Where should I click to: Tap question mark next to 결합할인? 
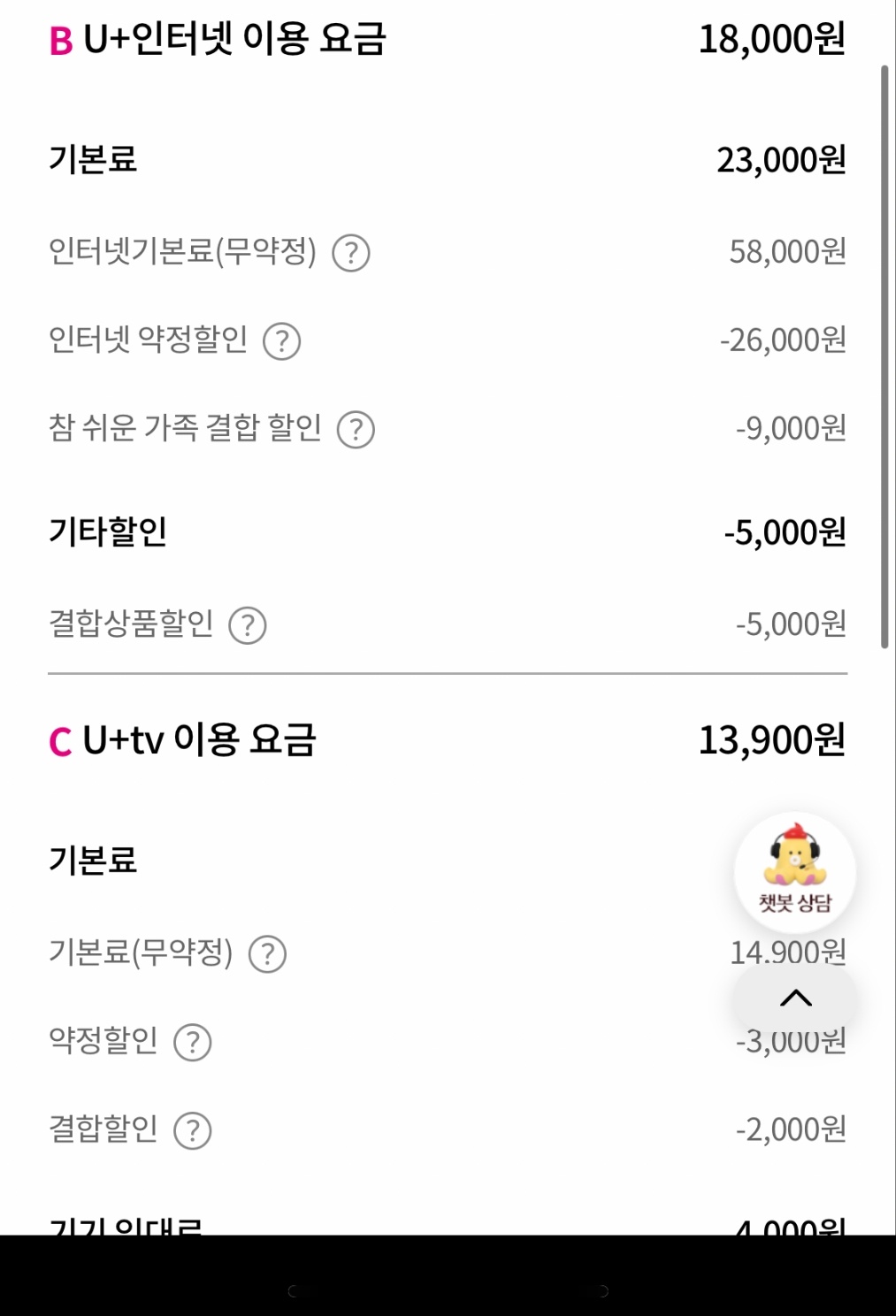tap(192, 1130)
